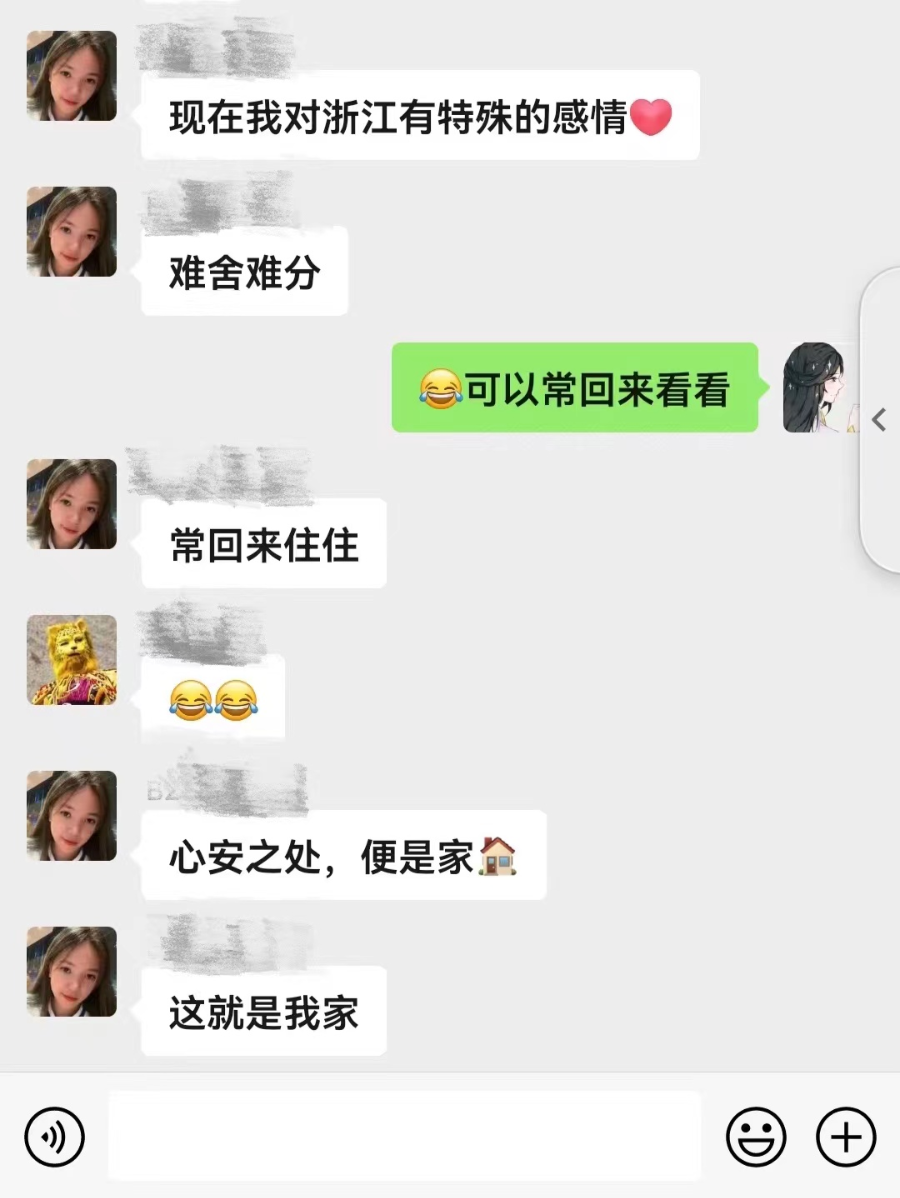The height and width of the screenshot is (1198, 900).
Task: Open sender avatar next to 难舍难分
Action: [x=71, y=232]
